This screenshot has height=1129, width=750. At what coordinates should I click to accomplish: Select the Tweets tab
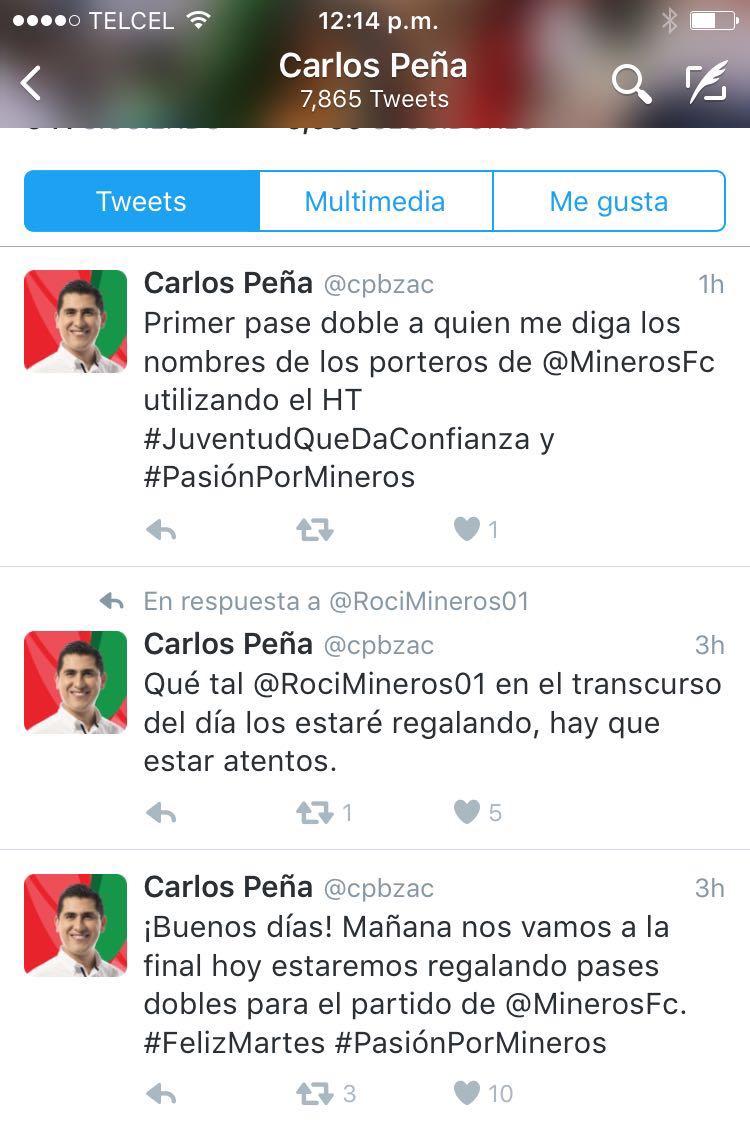[x=141, y=201]
